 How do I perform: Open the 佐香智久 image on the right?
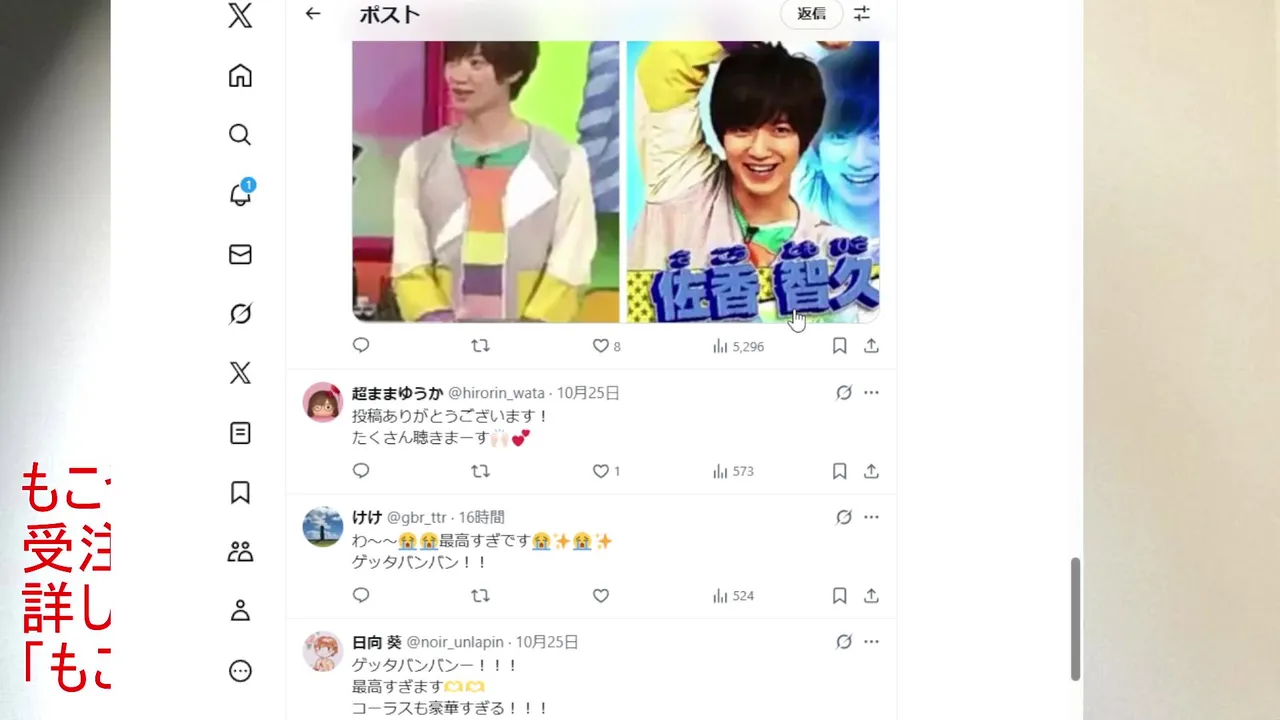tap(752, 180)
